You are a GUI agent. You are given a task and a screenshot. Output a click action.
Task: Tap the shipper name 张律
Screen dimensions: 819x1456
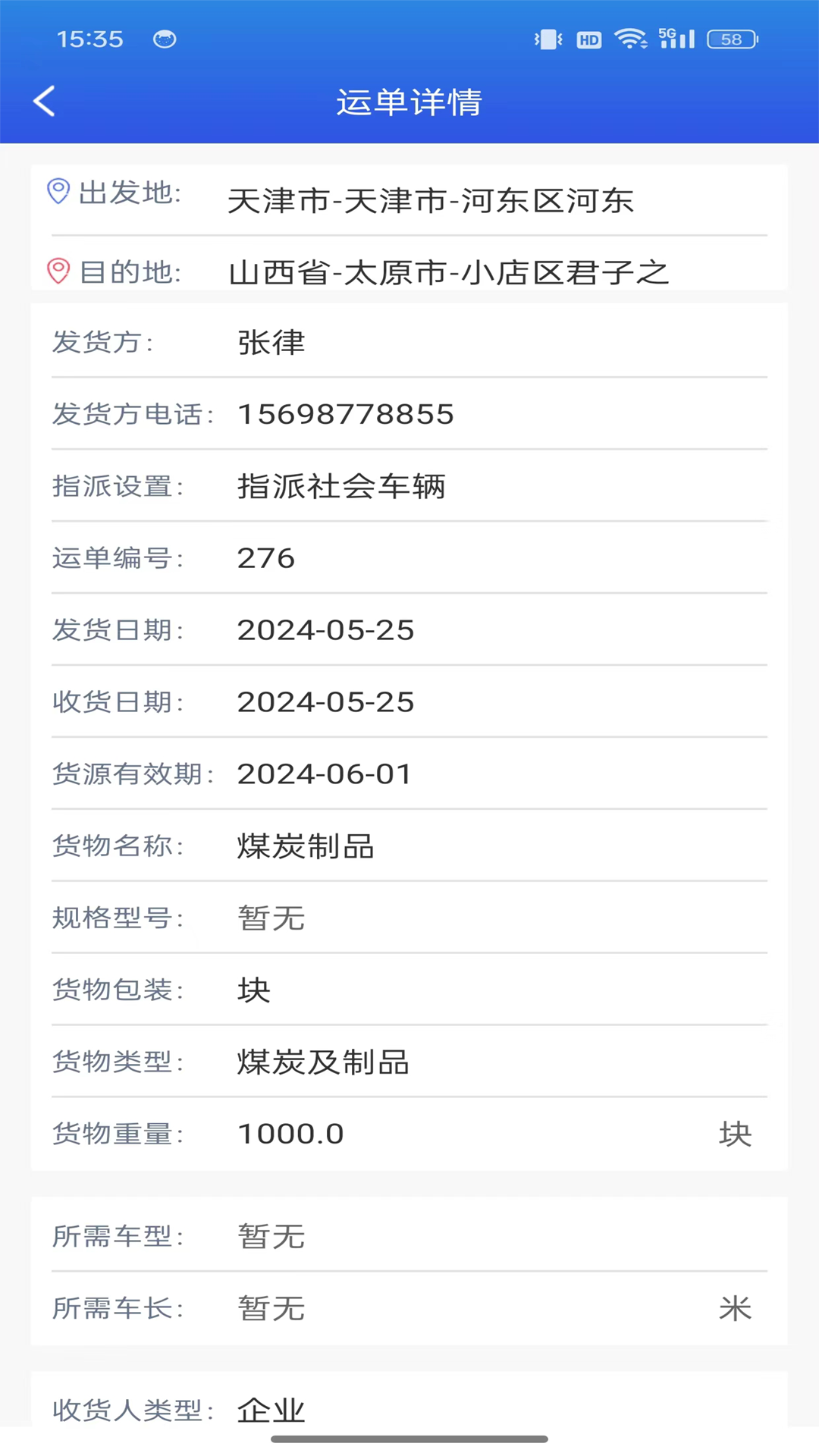pos(269,343)
